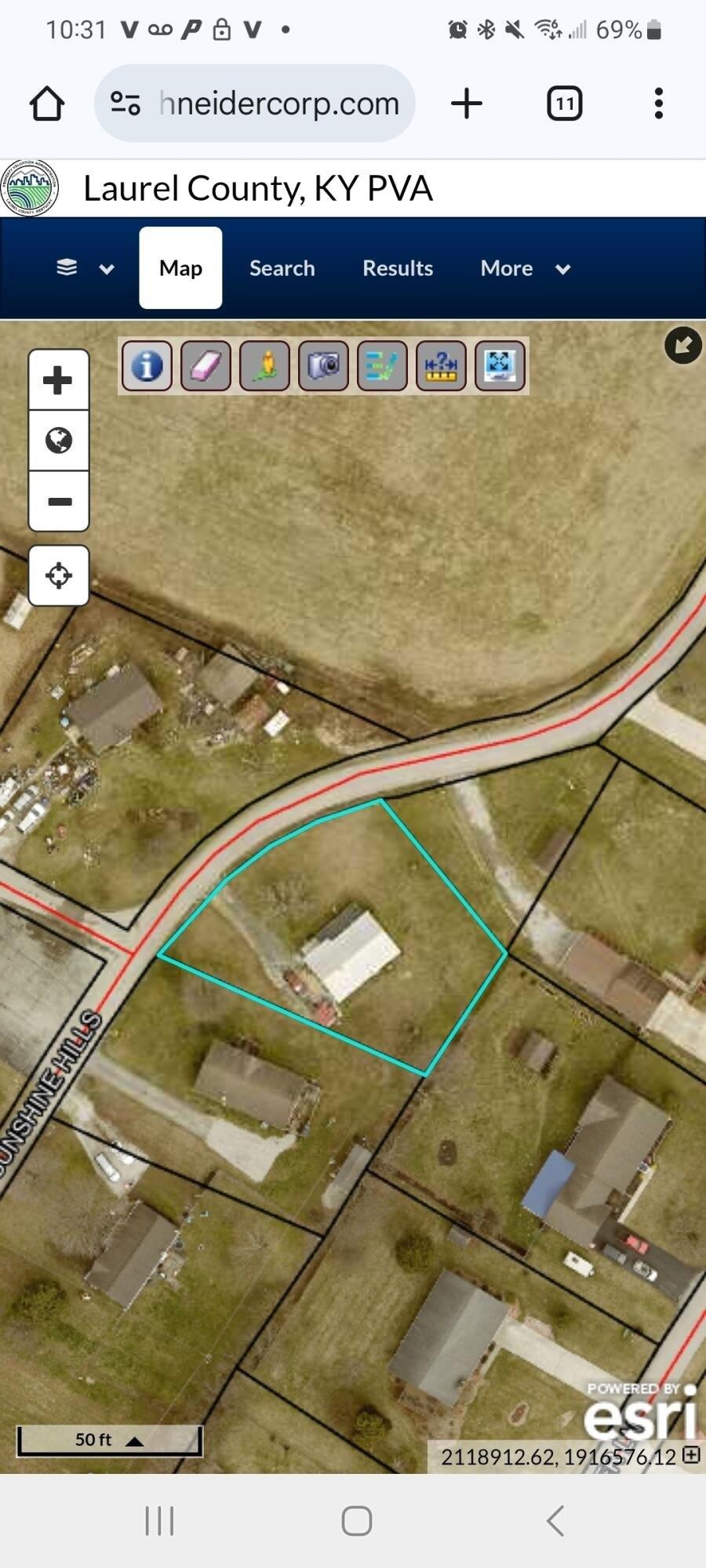Open the street view person tool
This screenshot has height=1568, width=706.
(x=264, y=366)
